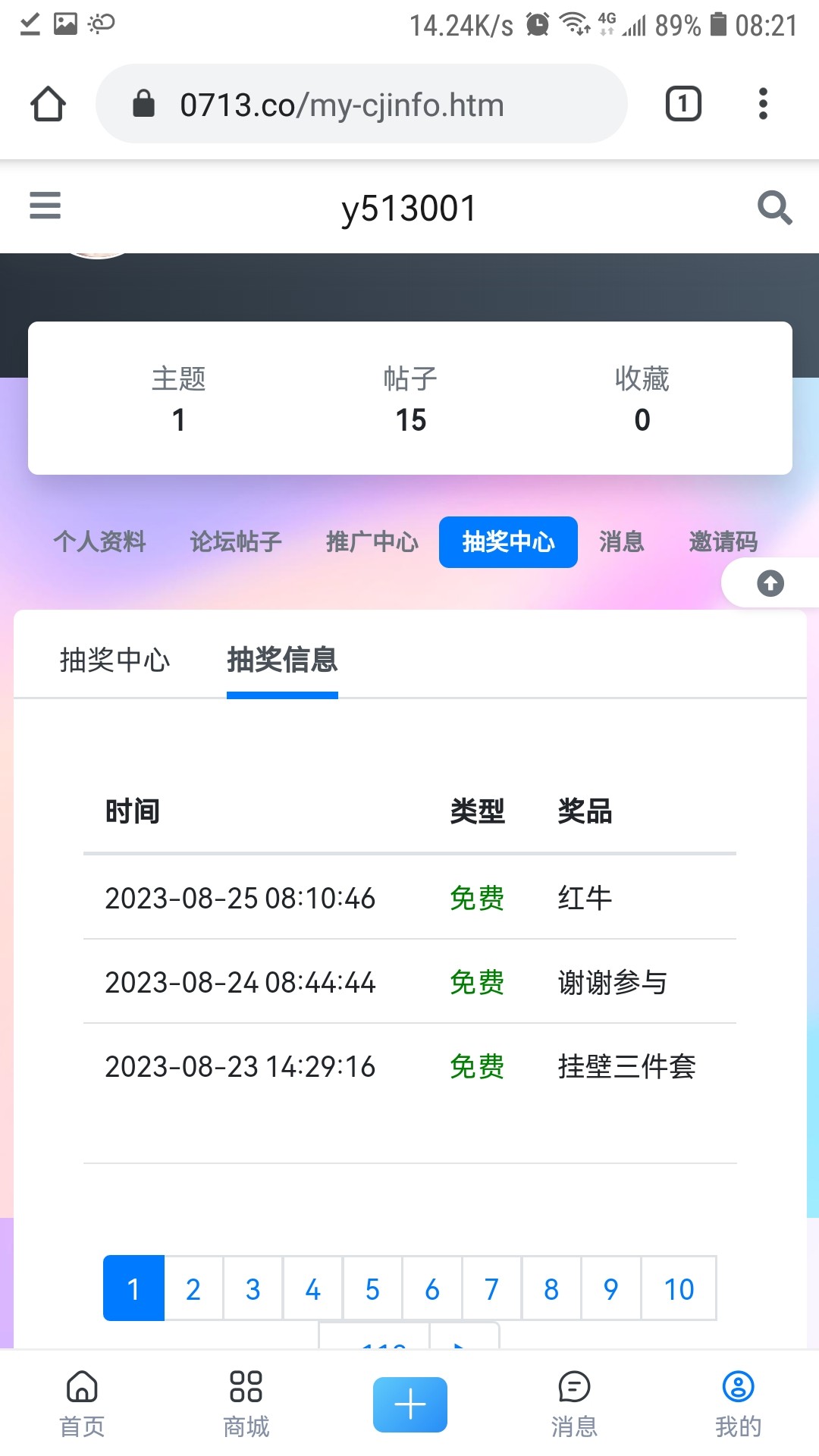Switch to the 抽奖中心 sub-tab

(115, 660)
